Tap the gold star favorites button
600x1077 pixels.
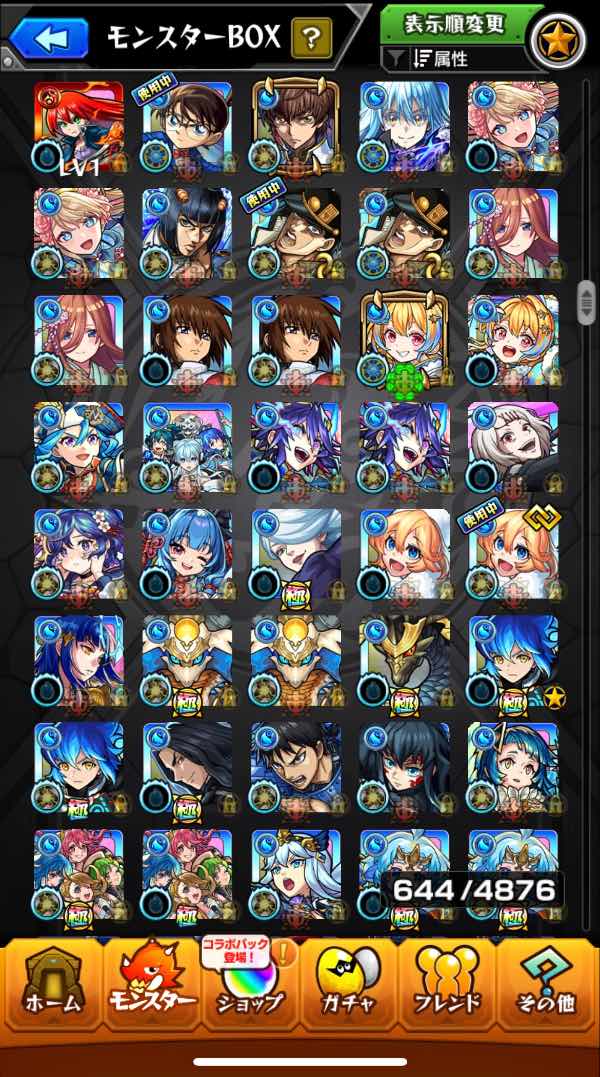pos(556,40)
